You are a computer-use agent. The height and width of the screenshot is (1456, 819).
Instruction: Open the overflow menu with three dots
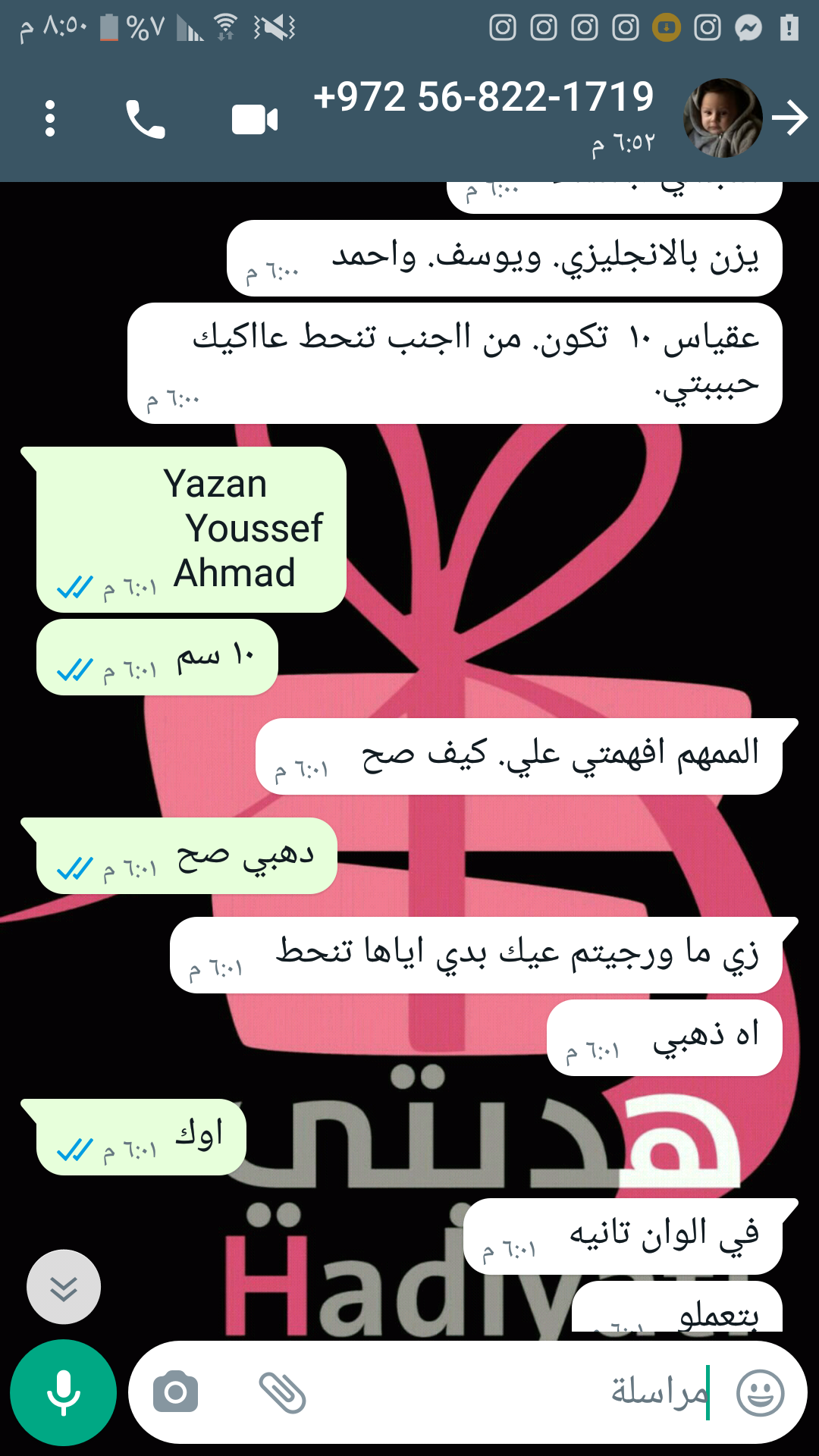pos(50,119)
